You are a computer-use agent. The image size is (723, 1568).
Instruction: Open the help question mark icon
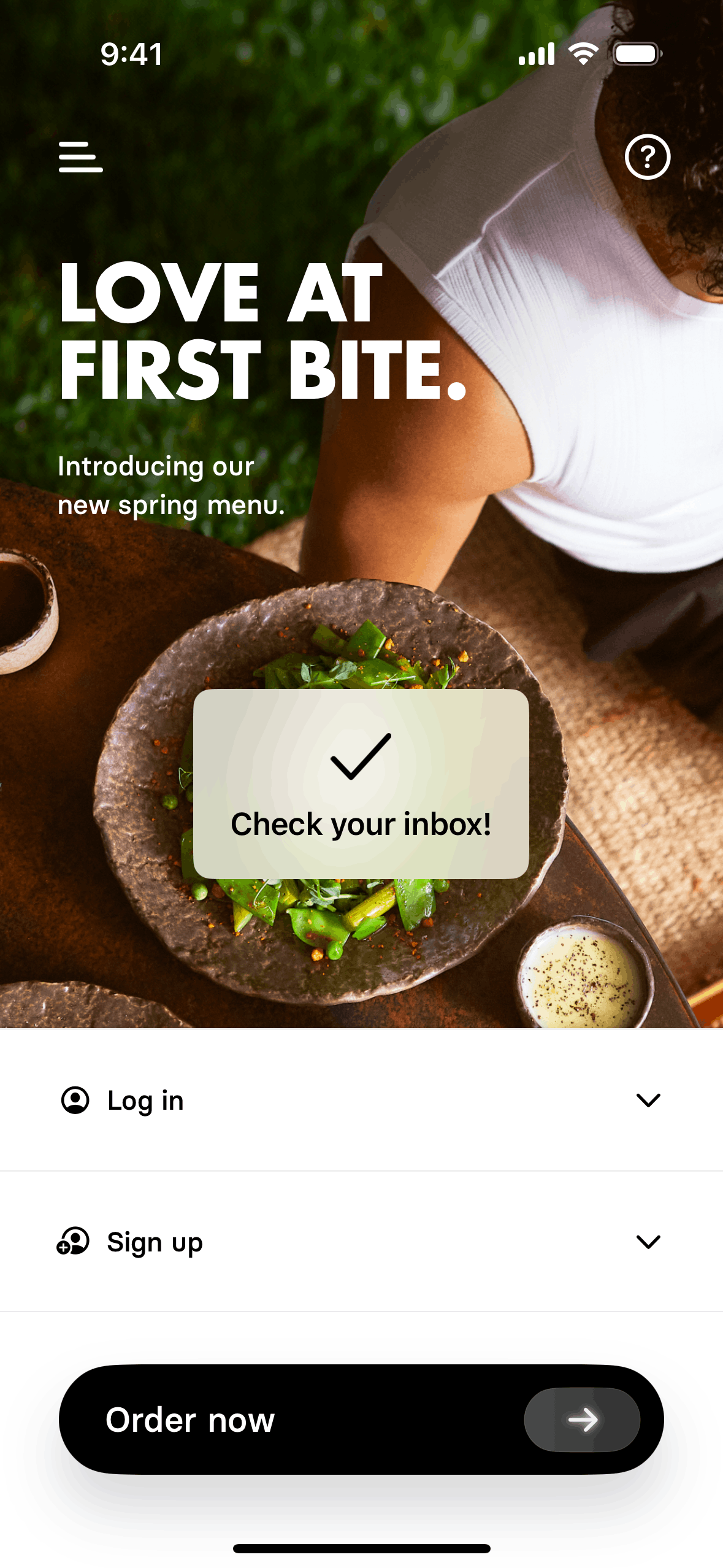coord(647,157)
